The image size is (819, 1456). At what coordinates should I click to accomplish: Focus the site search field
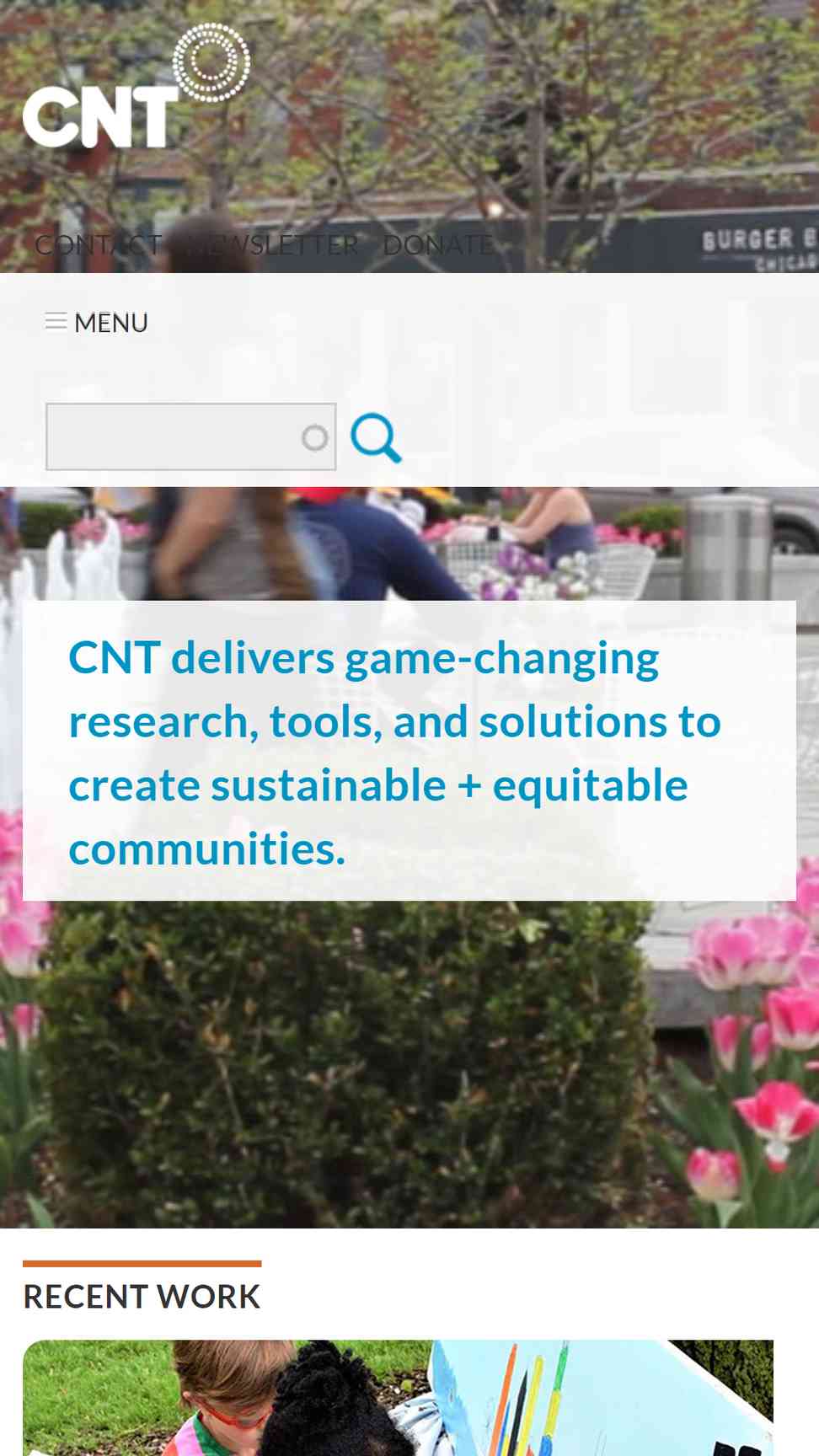[191, 436]
